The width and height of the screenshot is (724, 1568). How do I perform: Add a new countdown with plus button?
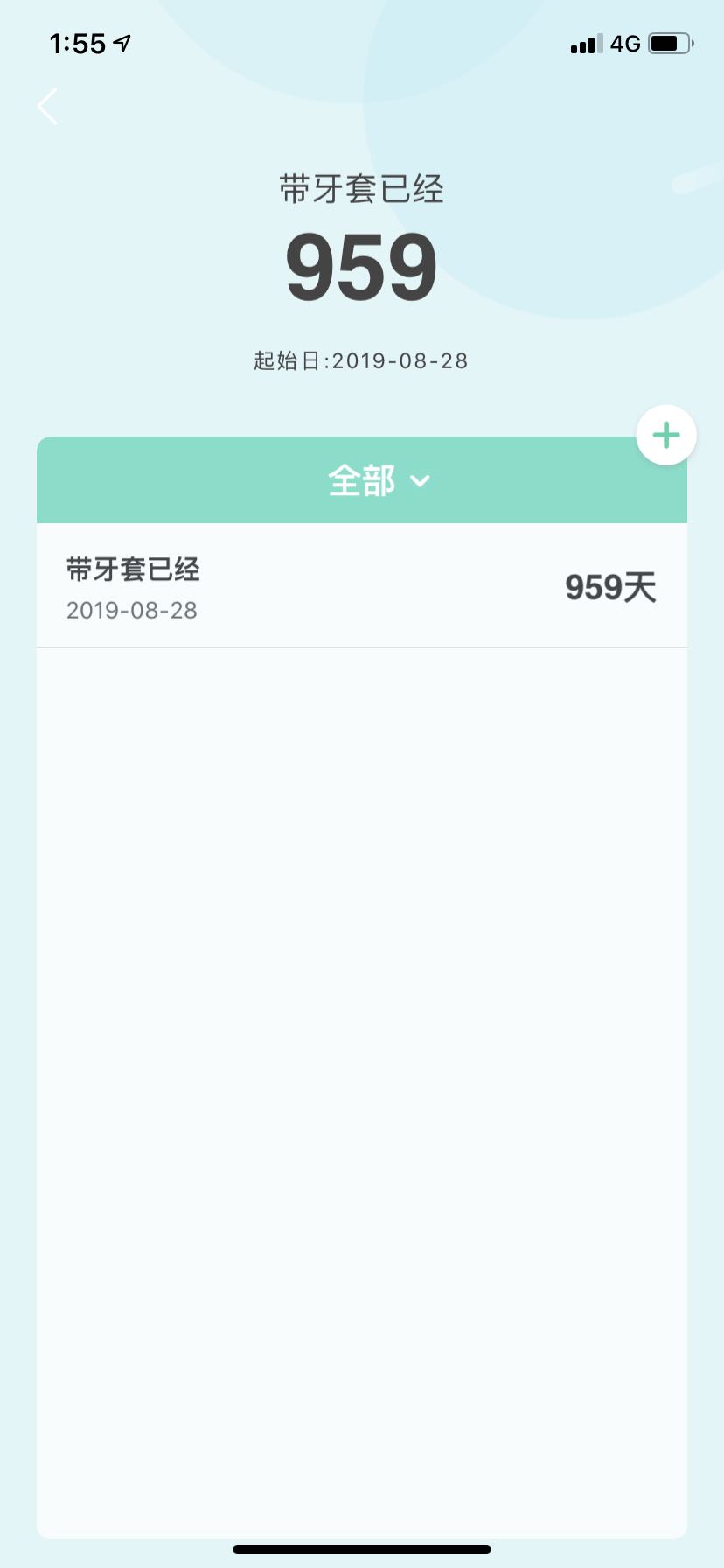click(666, 435)
